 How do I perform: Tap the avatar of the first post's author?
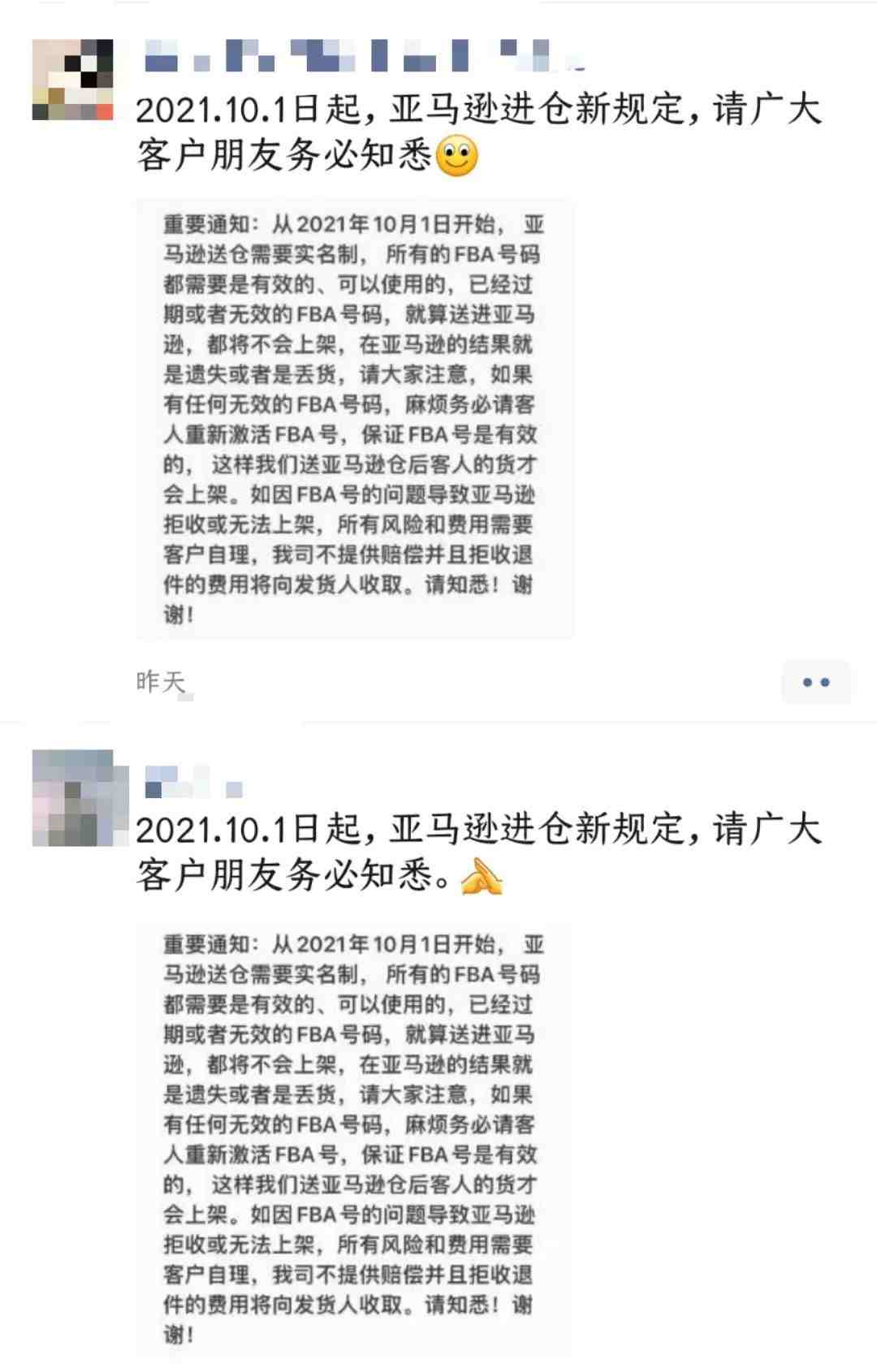[72, 80]
